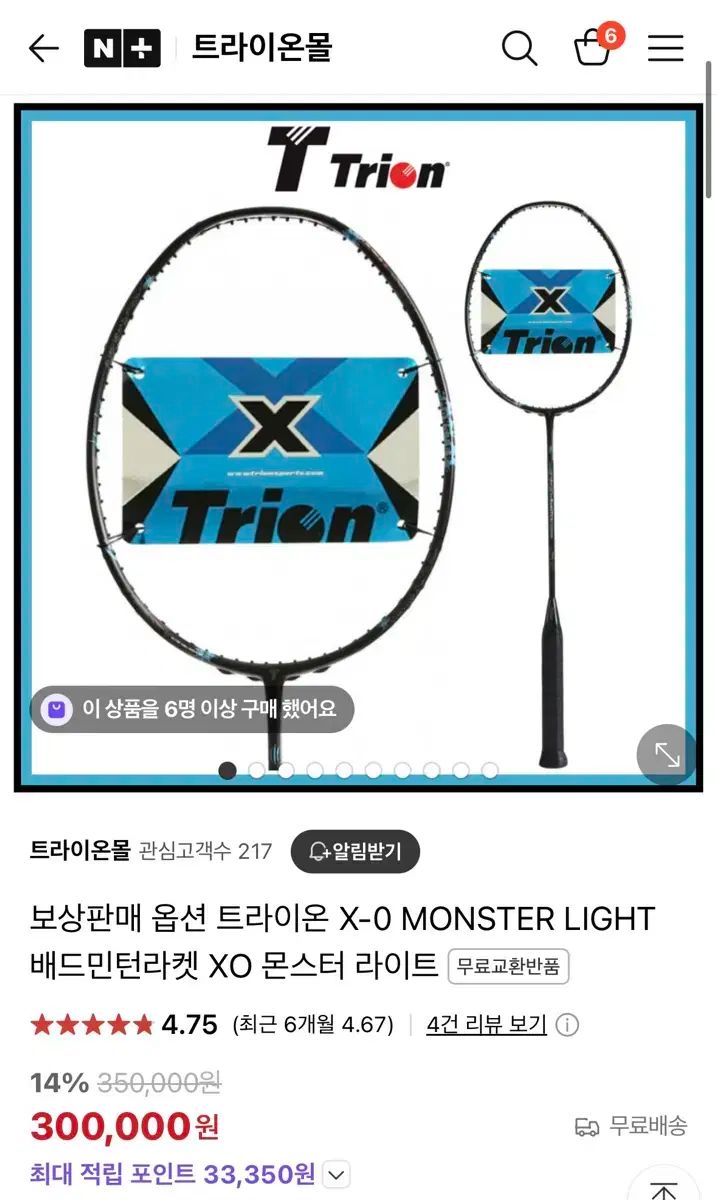Open the review rating info icon
The height and width of the screenshot is (1200, 717).
point(566,1025)
